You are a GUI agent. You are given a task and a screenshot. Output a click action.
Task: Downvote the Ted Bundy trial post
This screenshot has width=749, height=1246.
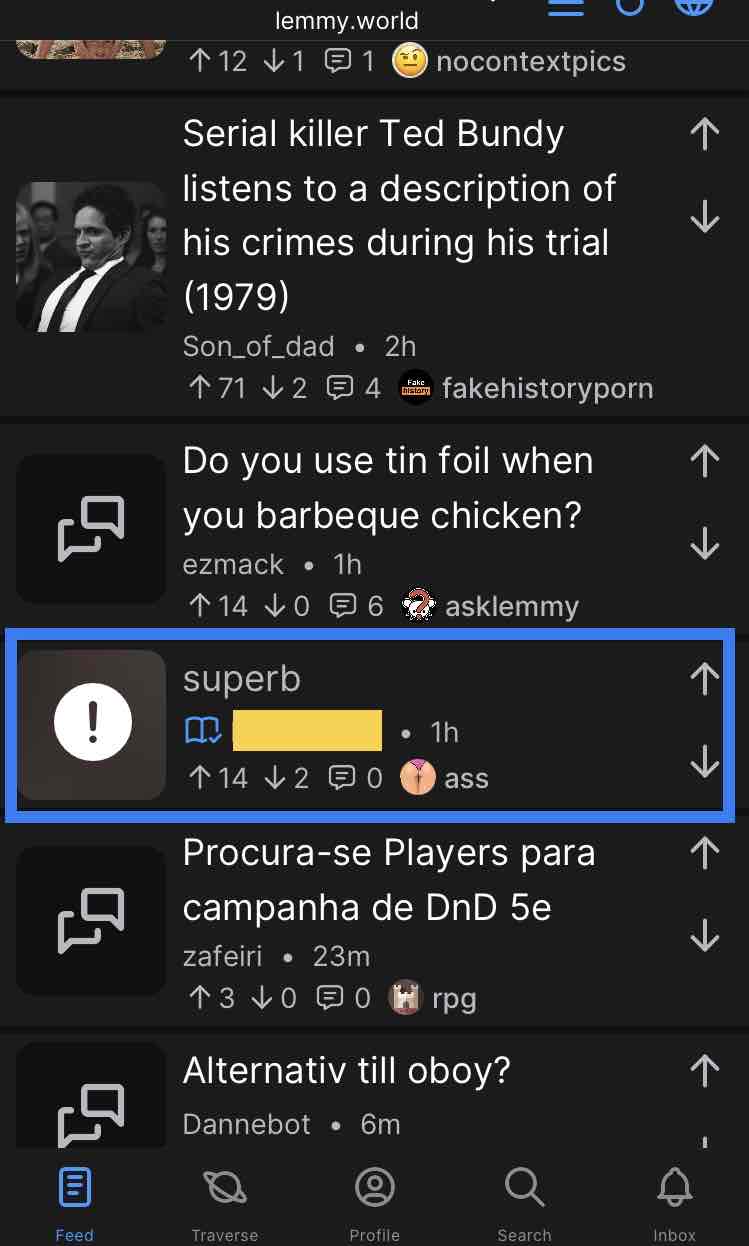pyautogui.click(x=705, y=216)
